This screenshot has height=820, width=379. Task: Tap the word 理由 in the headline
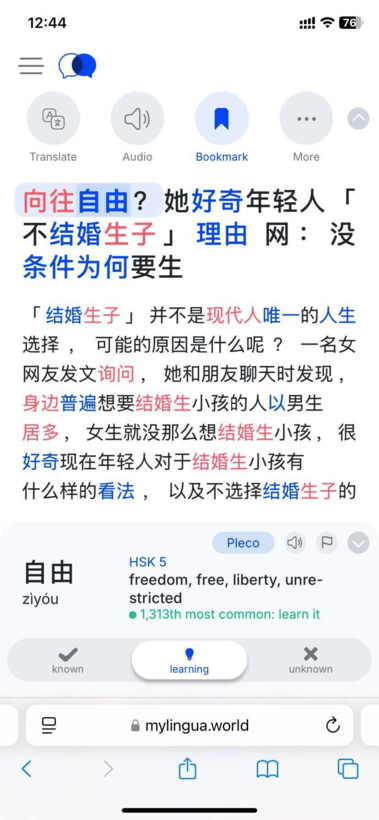pos(222,234)
